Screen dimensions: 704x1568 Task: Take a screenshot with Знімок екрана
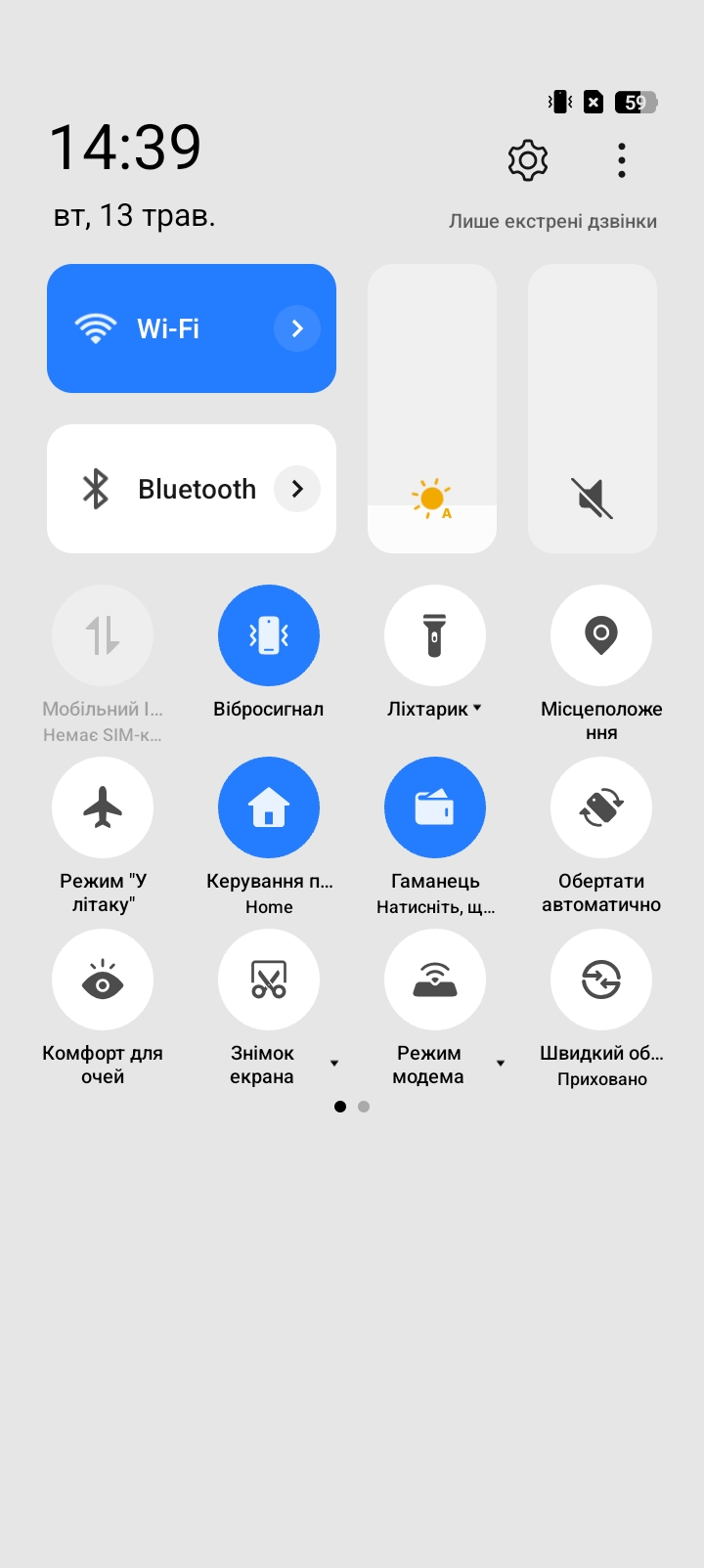click(269, 980)
